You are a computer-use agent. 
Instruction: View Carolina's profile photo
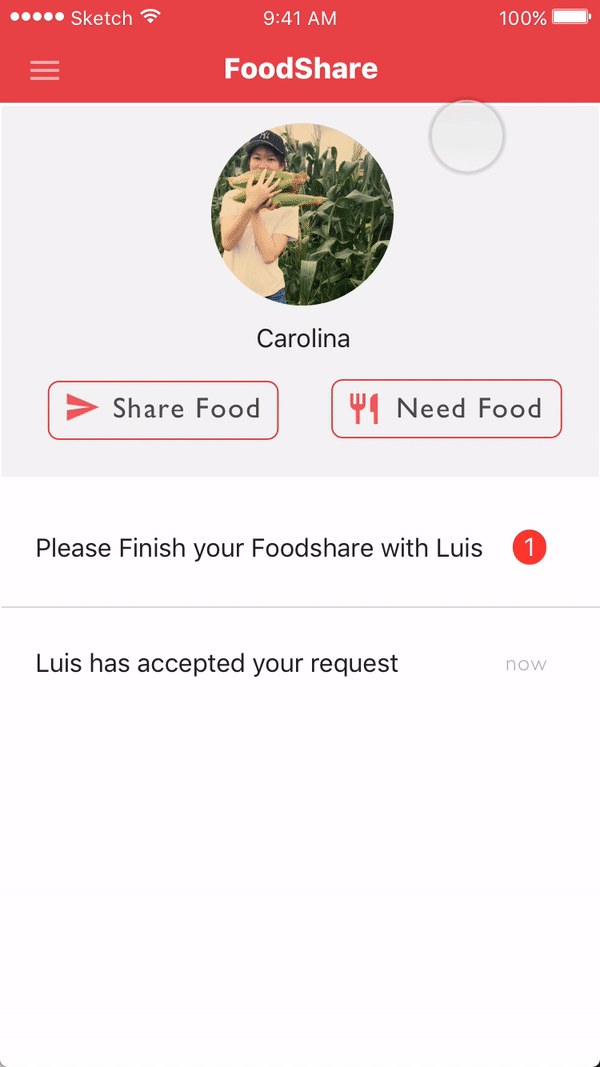pyautogui.click(x=302, y=214)
